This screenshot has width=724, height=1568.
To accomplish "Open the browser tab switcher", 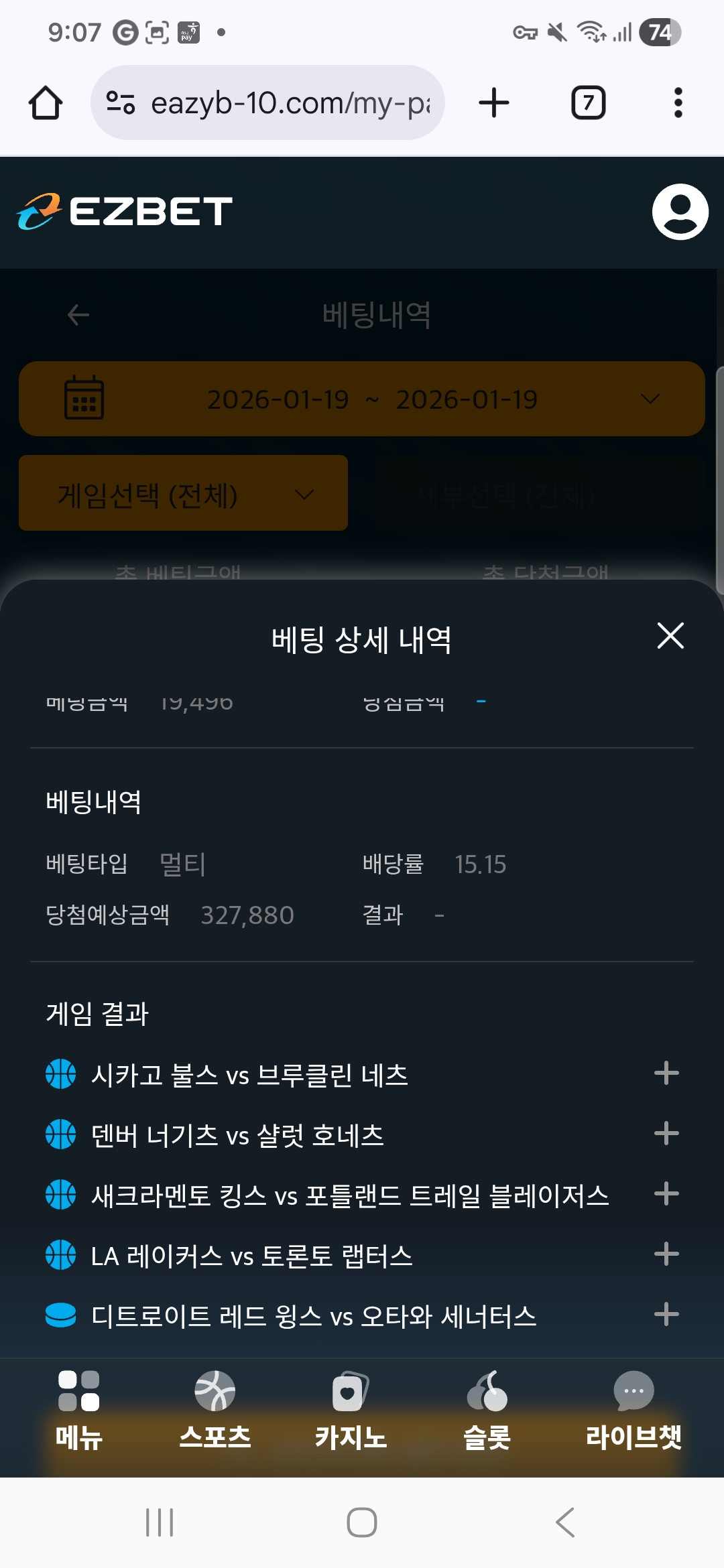I will (x=588, y=103).
